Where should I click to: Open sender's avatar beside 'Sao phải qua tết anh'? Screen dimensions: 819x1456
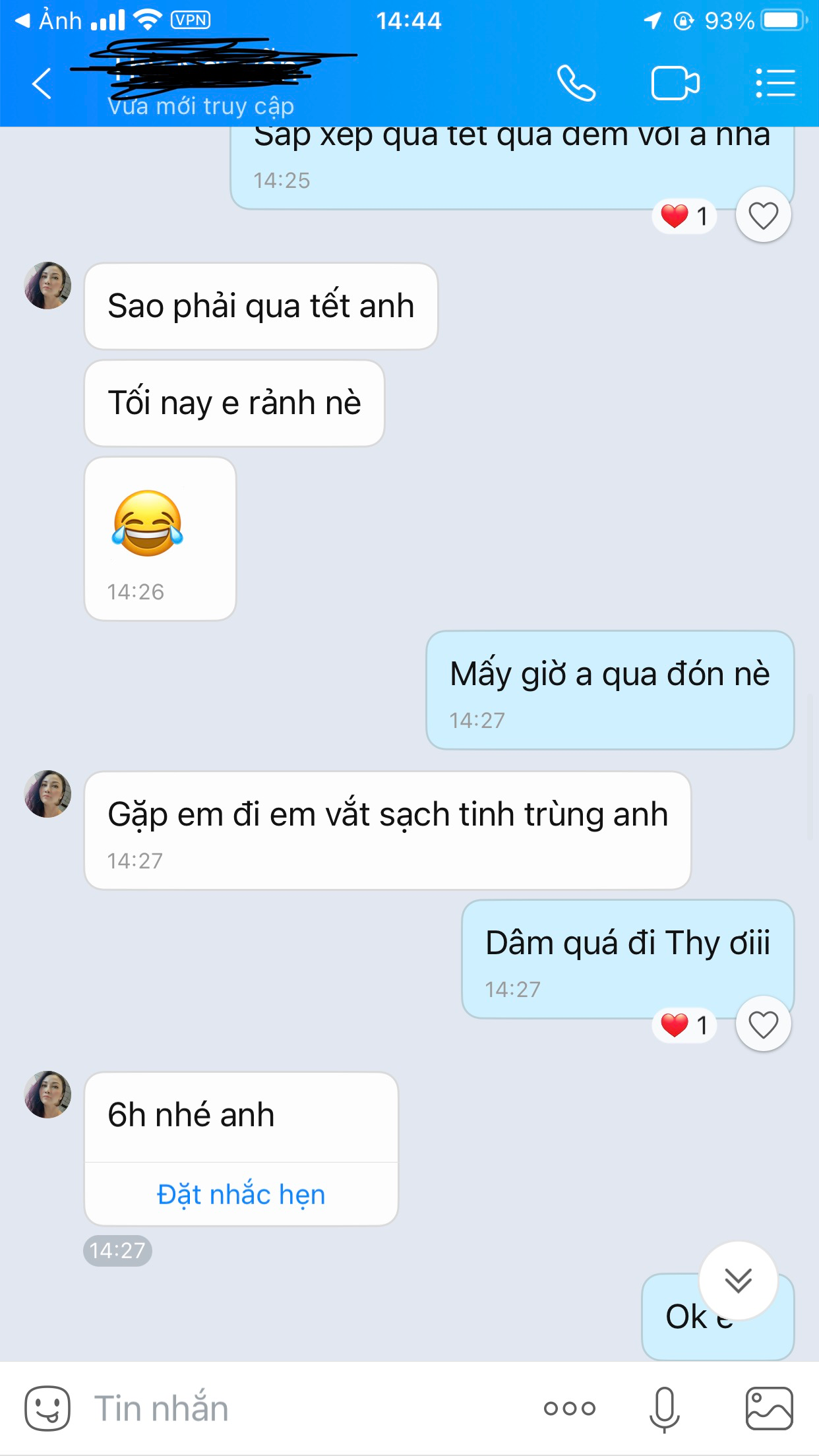pyautogui.click(x=47, y=286)
